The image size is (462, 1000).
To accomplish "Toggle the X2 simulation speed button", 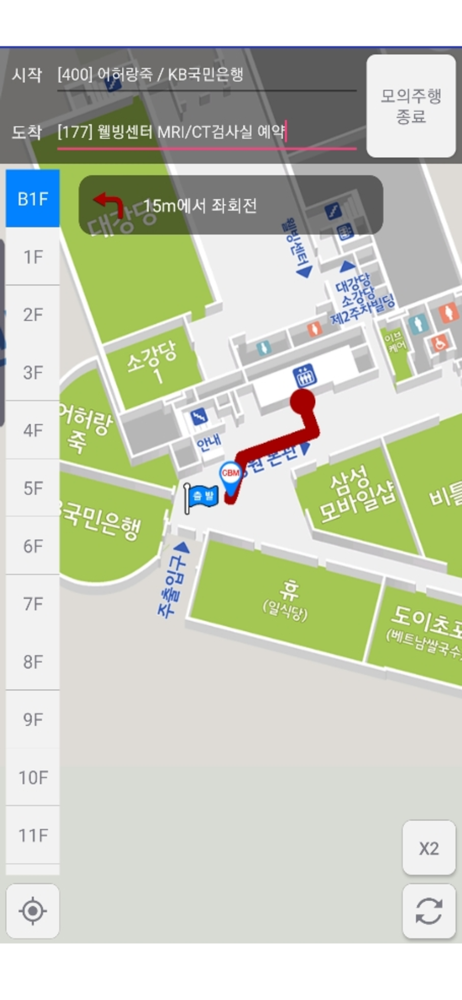I will point(429,848).
